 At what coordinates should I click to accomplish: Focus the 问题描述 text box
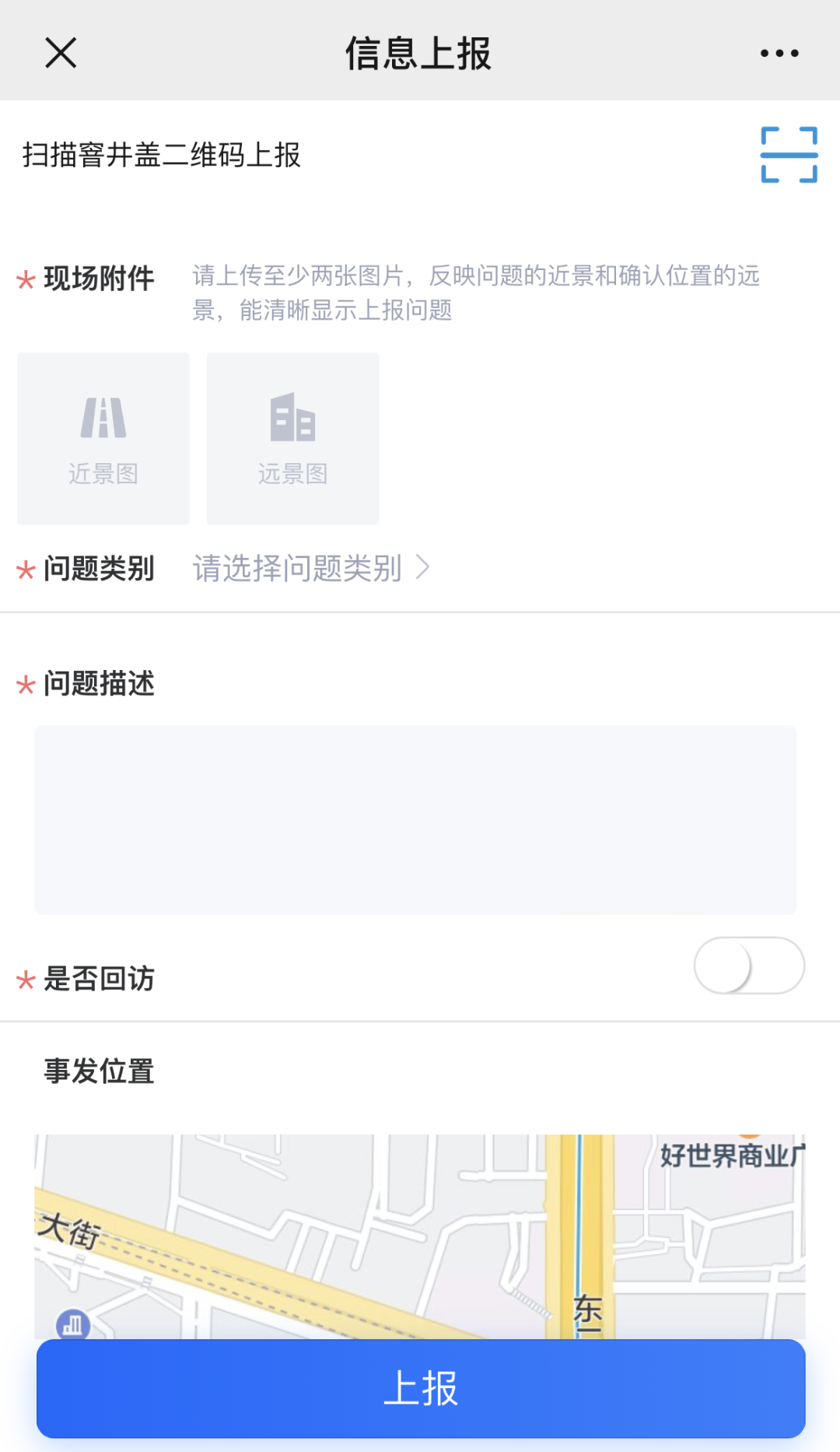[415, 819]
